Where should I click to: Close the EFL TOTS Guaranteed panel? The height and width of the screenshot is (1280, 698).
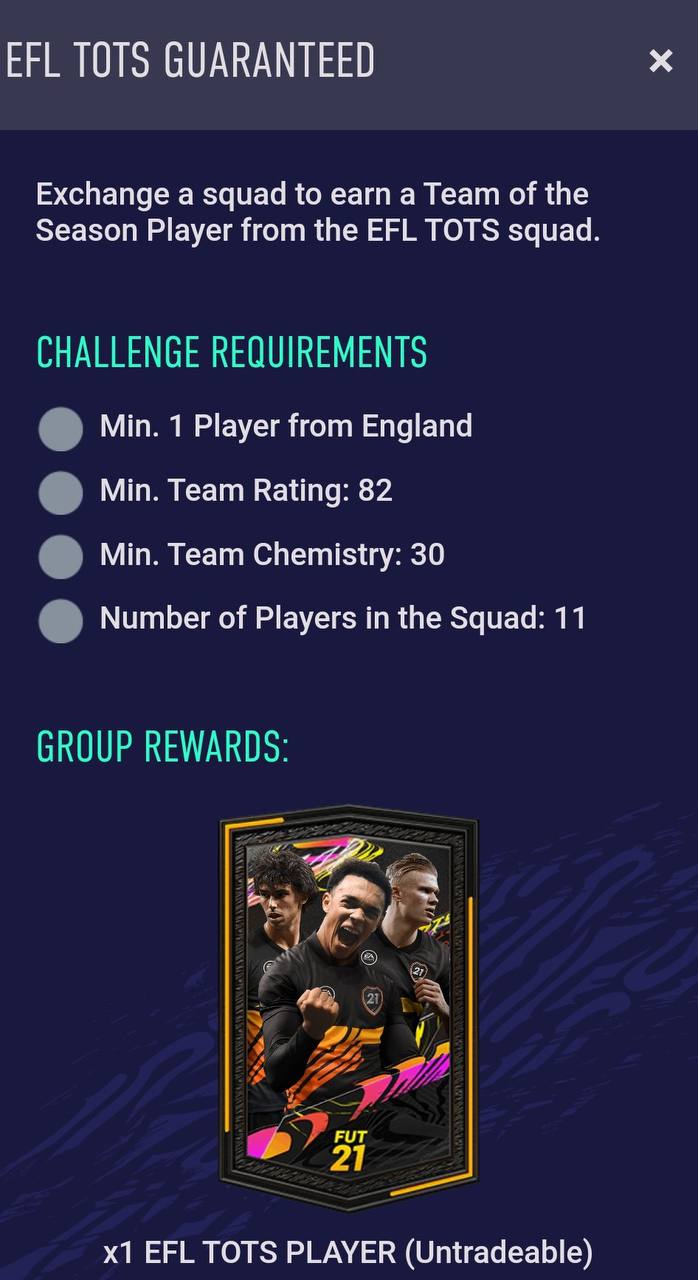point(660,62)
